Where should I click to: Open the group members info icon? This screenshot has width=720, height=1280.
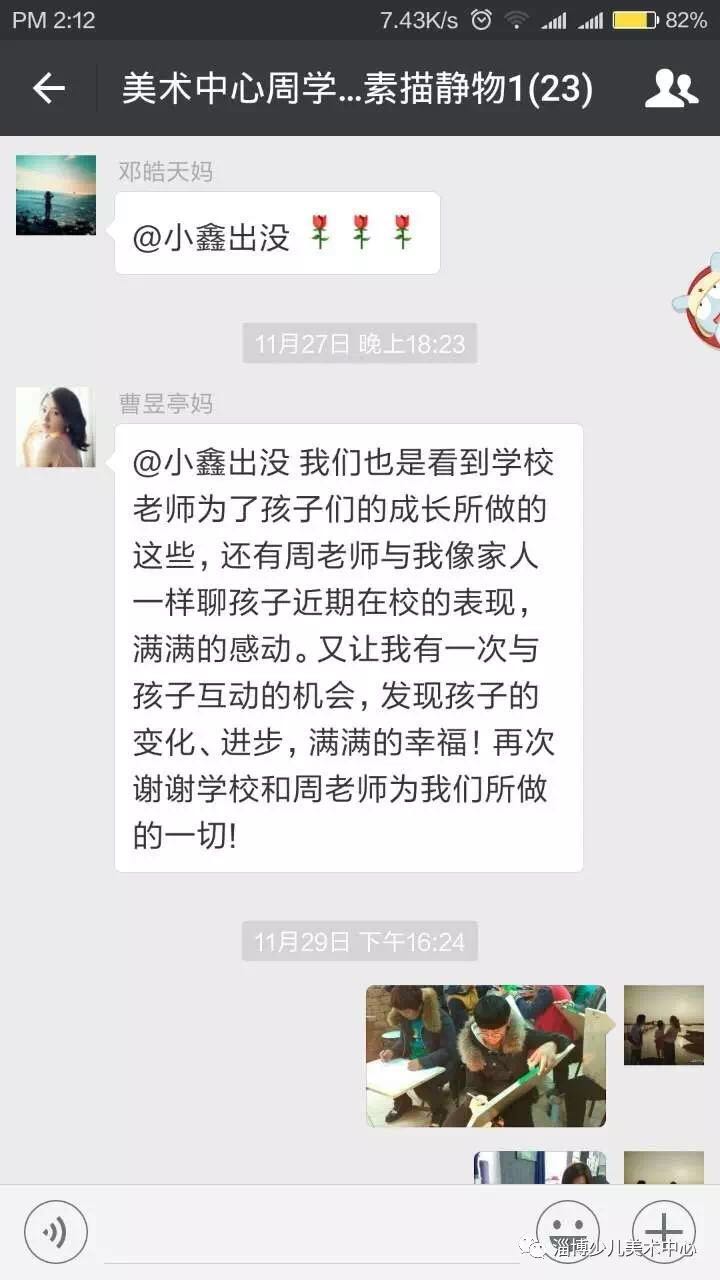[671, 89]
